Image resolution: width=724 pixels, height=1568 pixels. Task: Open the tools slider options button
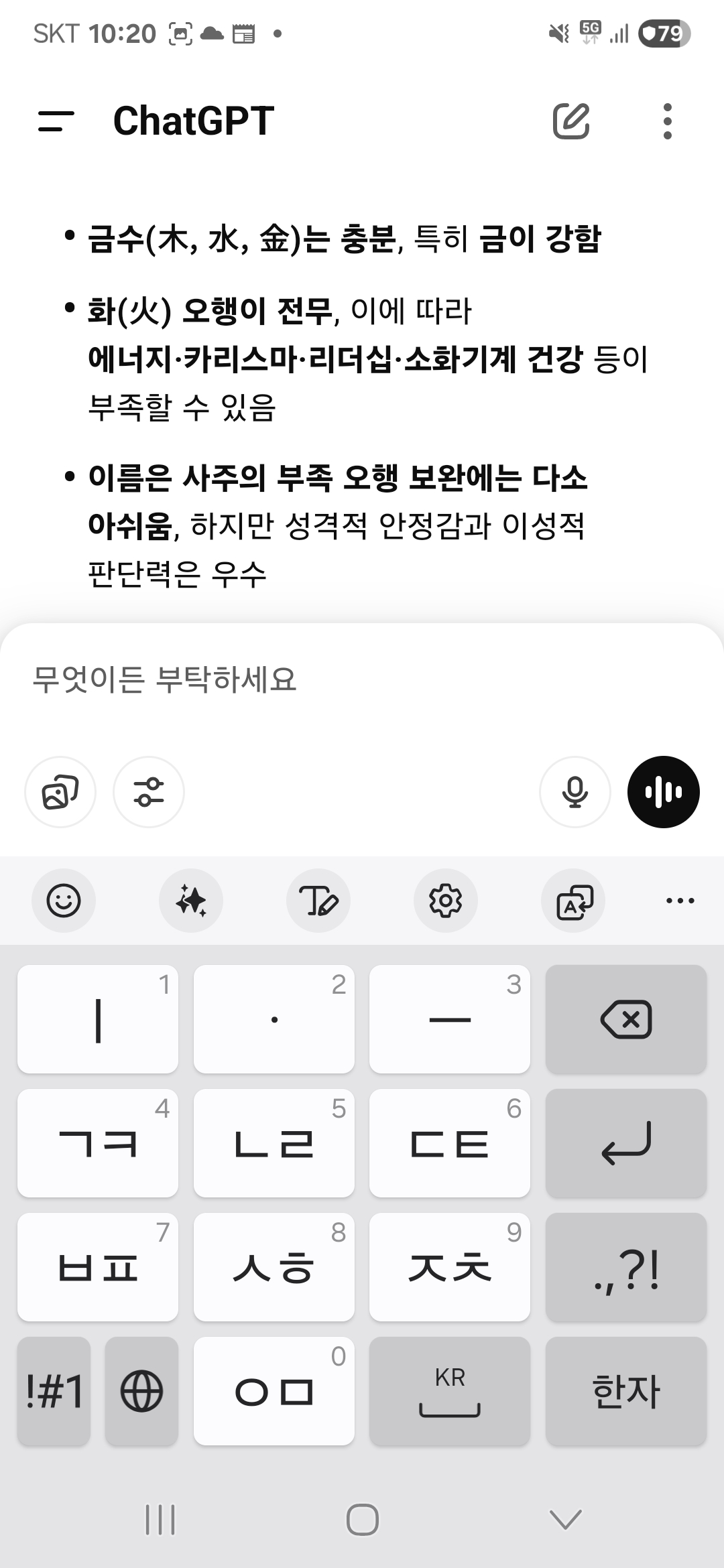[149, 792]
